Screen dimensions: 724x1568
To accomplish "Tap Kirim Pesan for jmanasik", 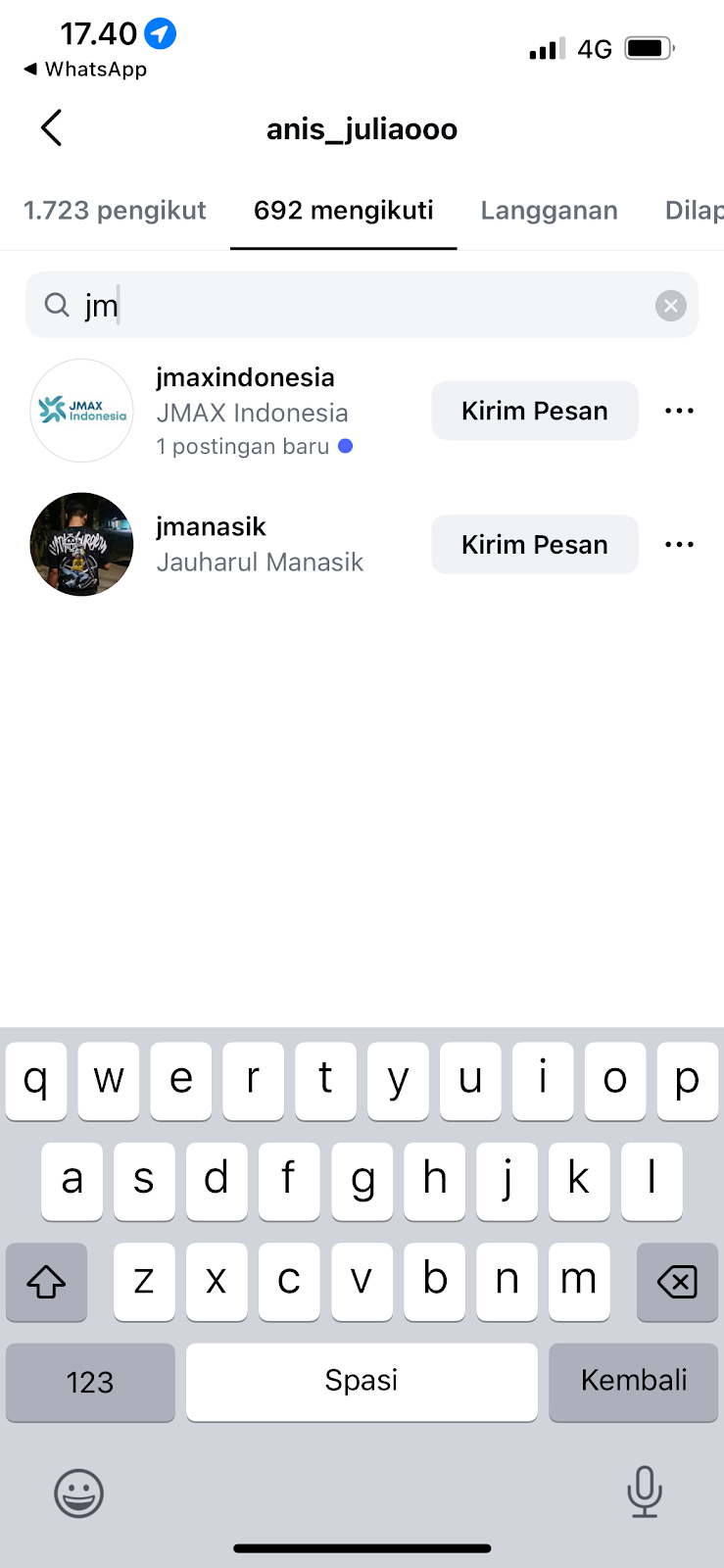I will tap(534, 545).
